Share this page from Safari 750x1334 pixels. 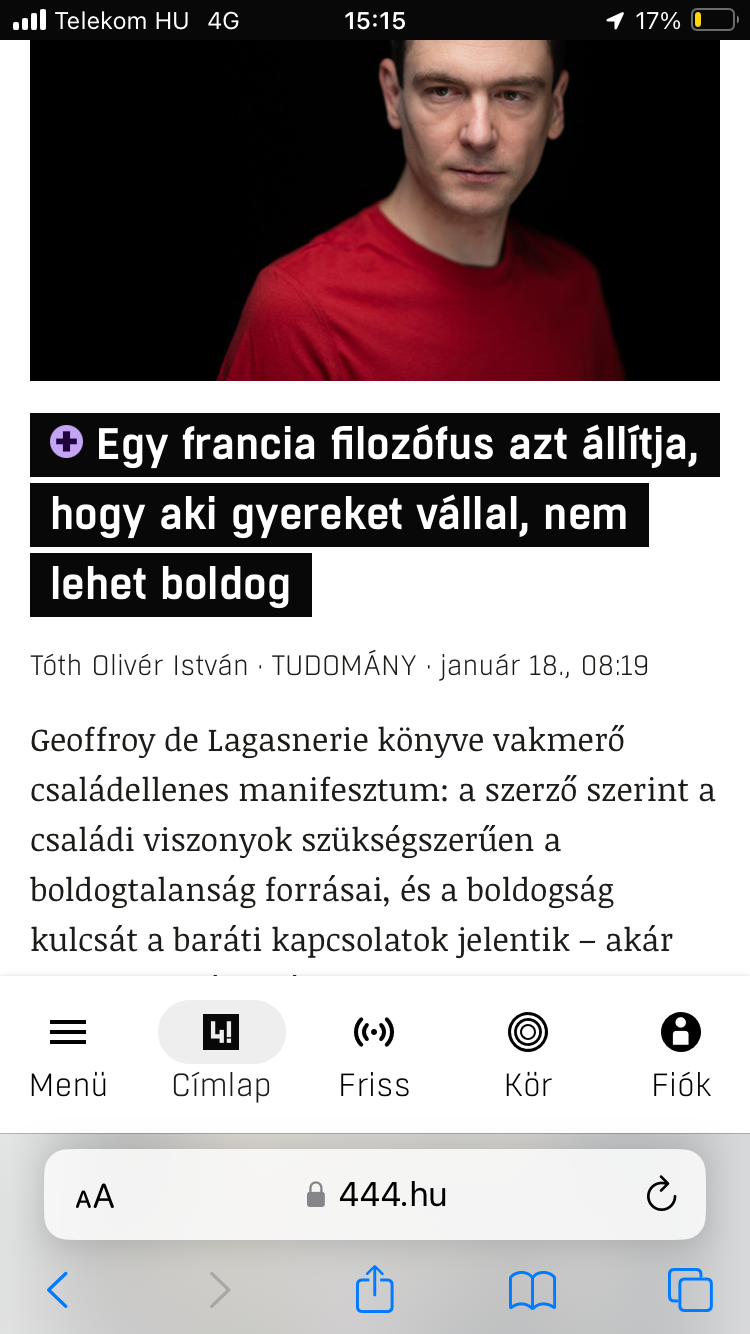375,1288
